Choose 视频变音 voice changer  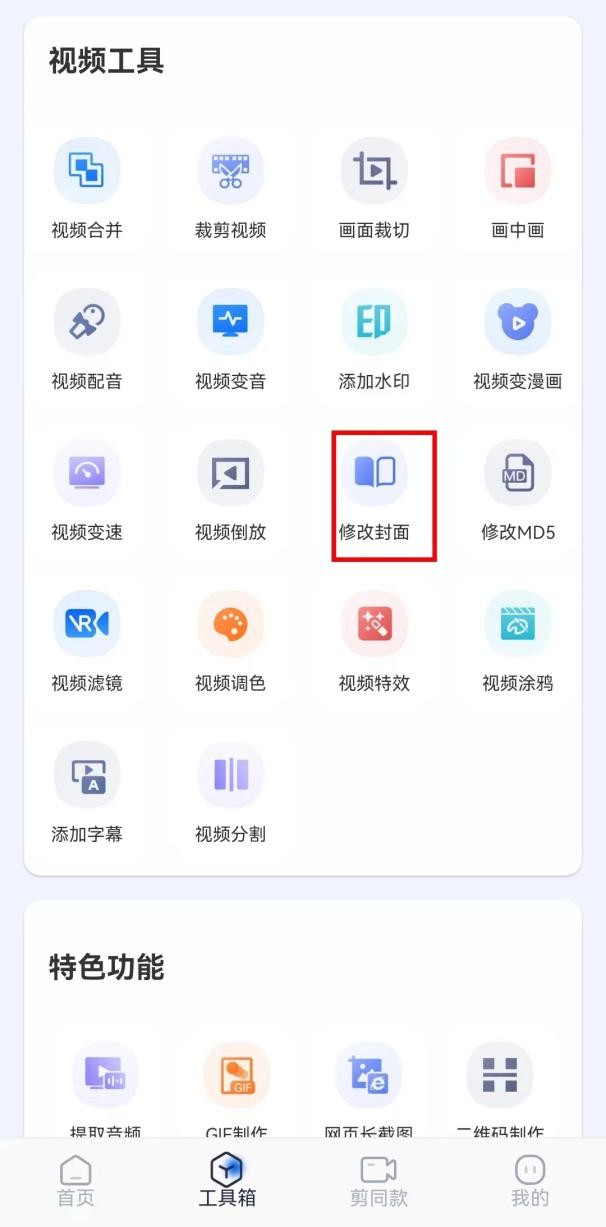pos(230,340)
